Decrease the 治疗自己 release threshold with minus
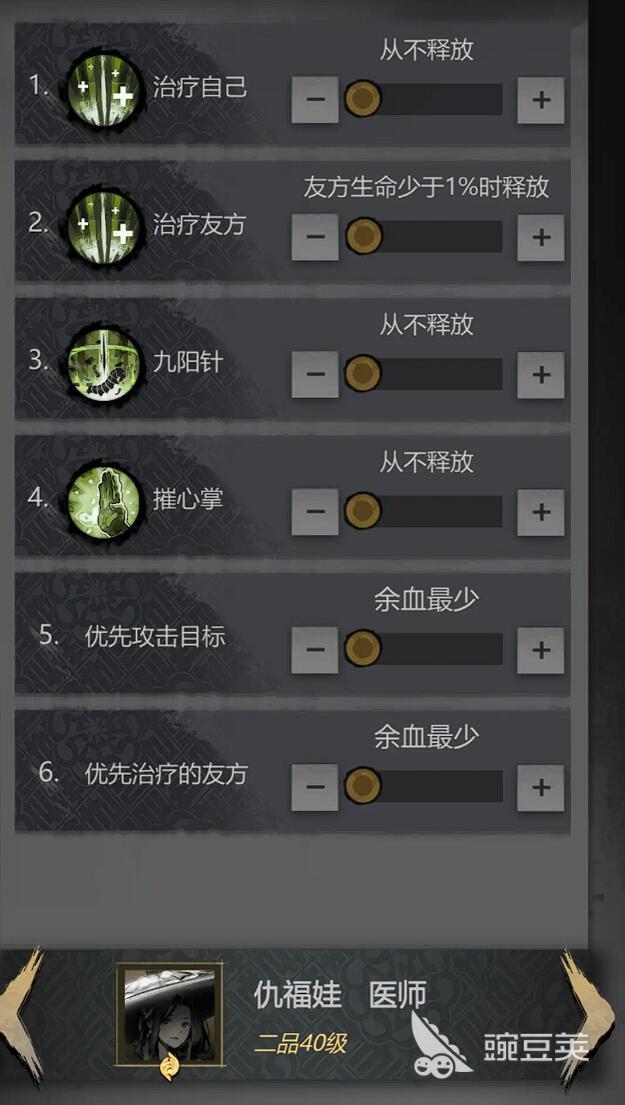 tap(315, 100)
